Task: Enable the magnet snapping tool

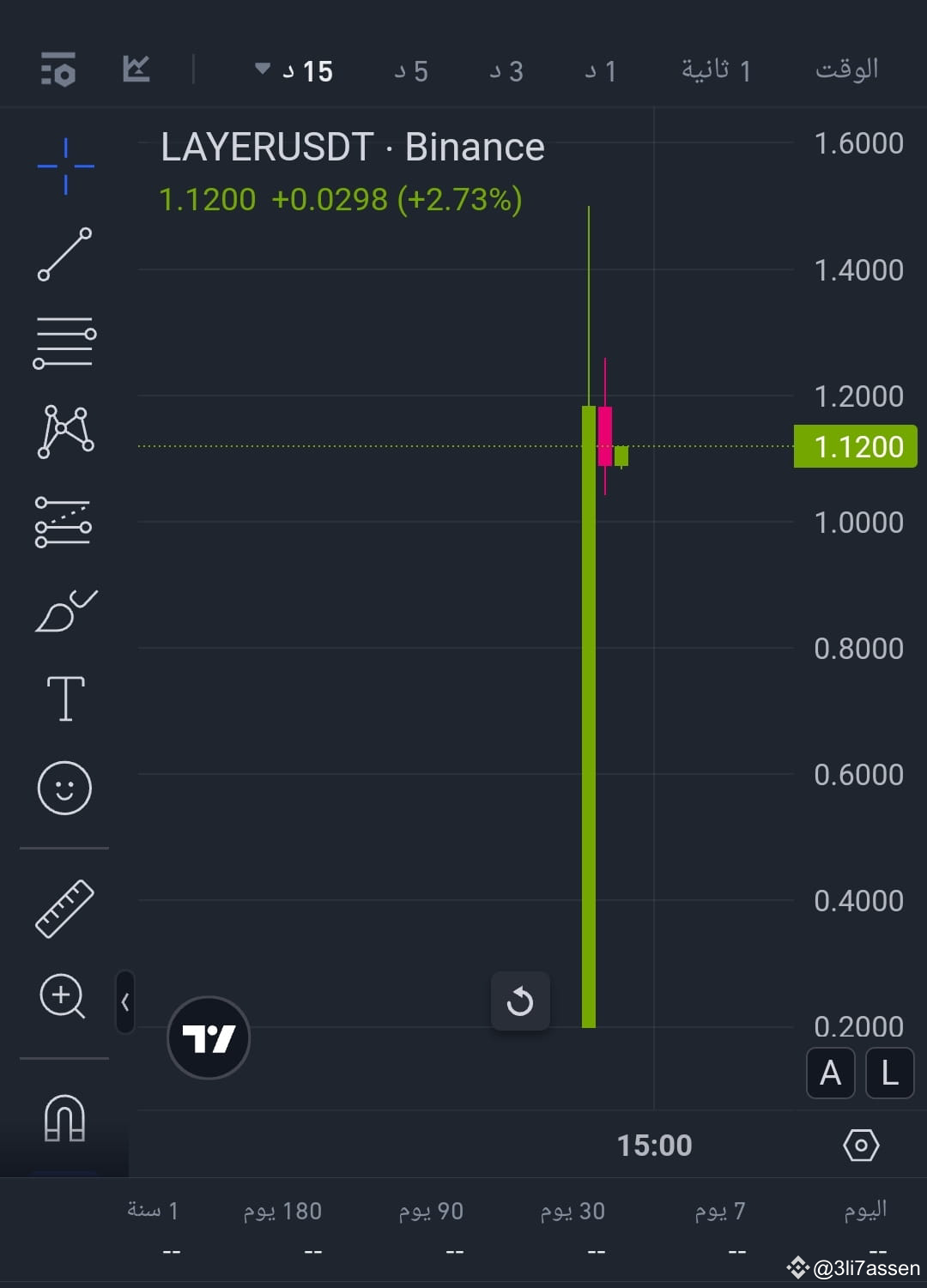Action: [64, 1116]
